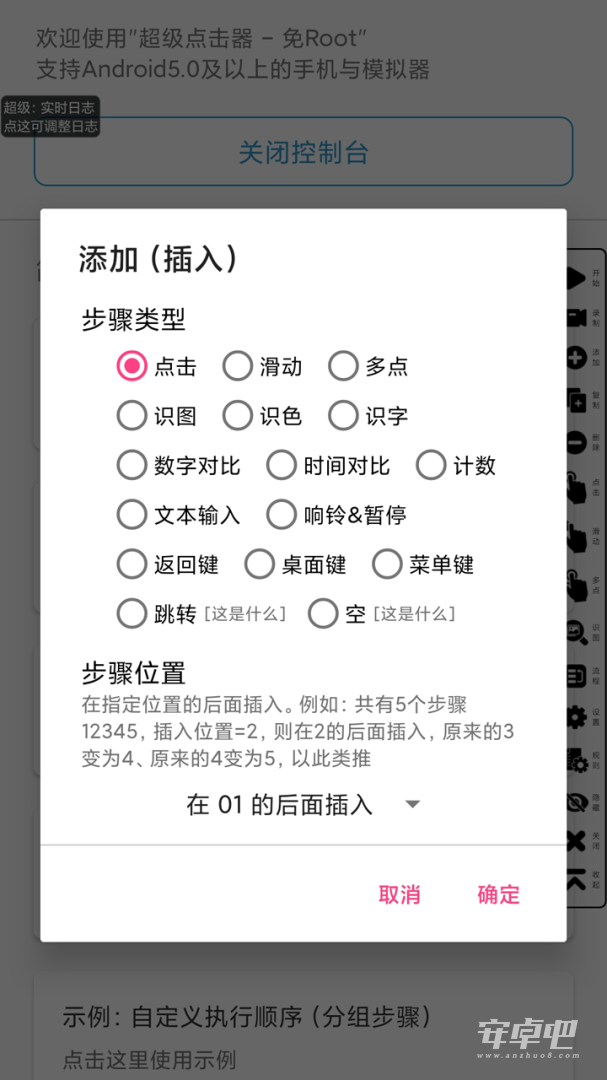
Task: Select the 多点 radio option
Action: [x=343, y=366]
